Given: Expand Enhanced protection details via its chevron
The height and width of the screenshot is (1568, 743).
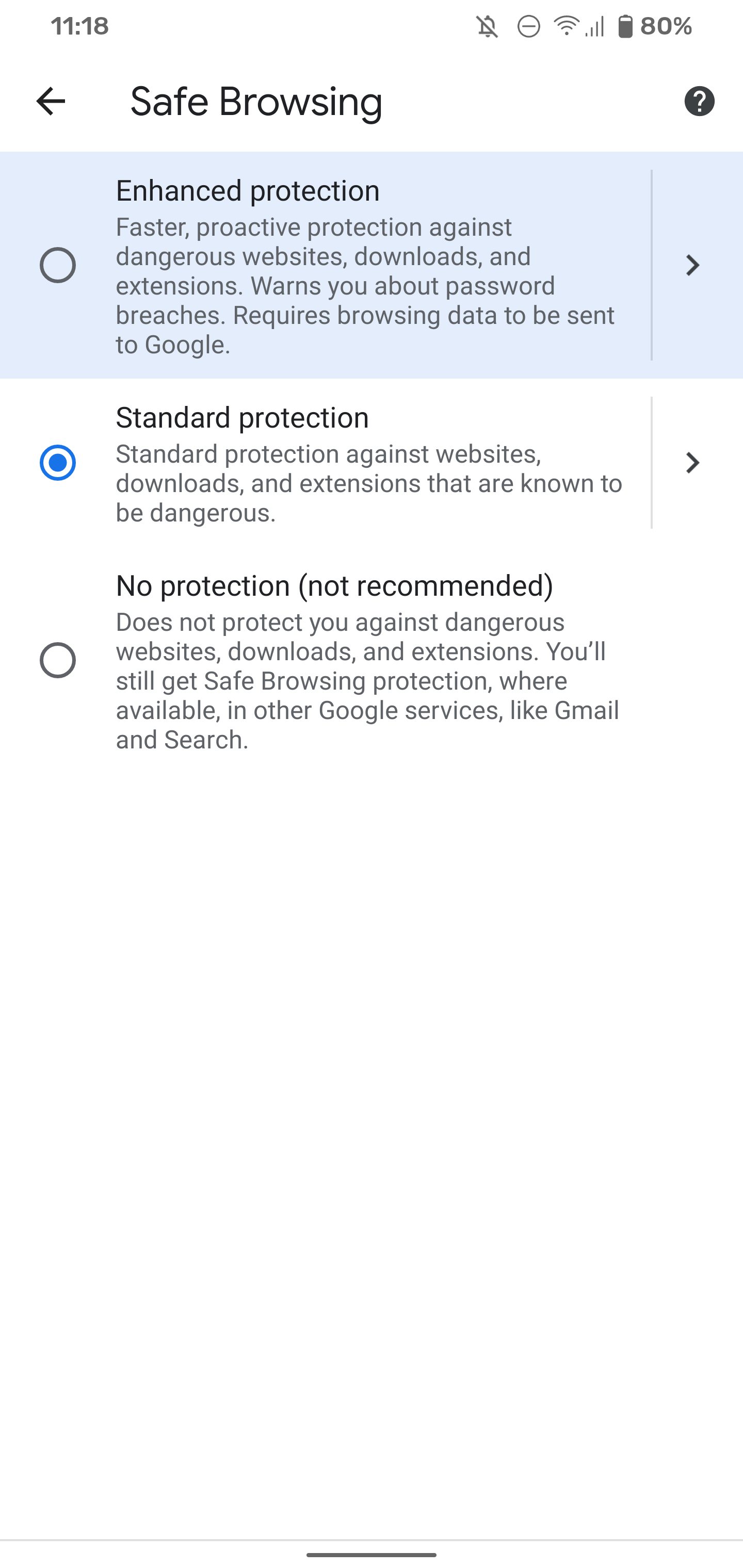Looking at the screenshot, I should pos(692,266).
